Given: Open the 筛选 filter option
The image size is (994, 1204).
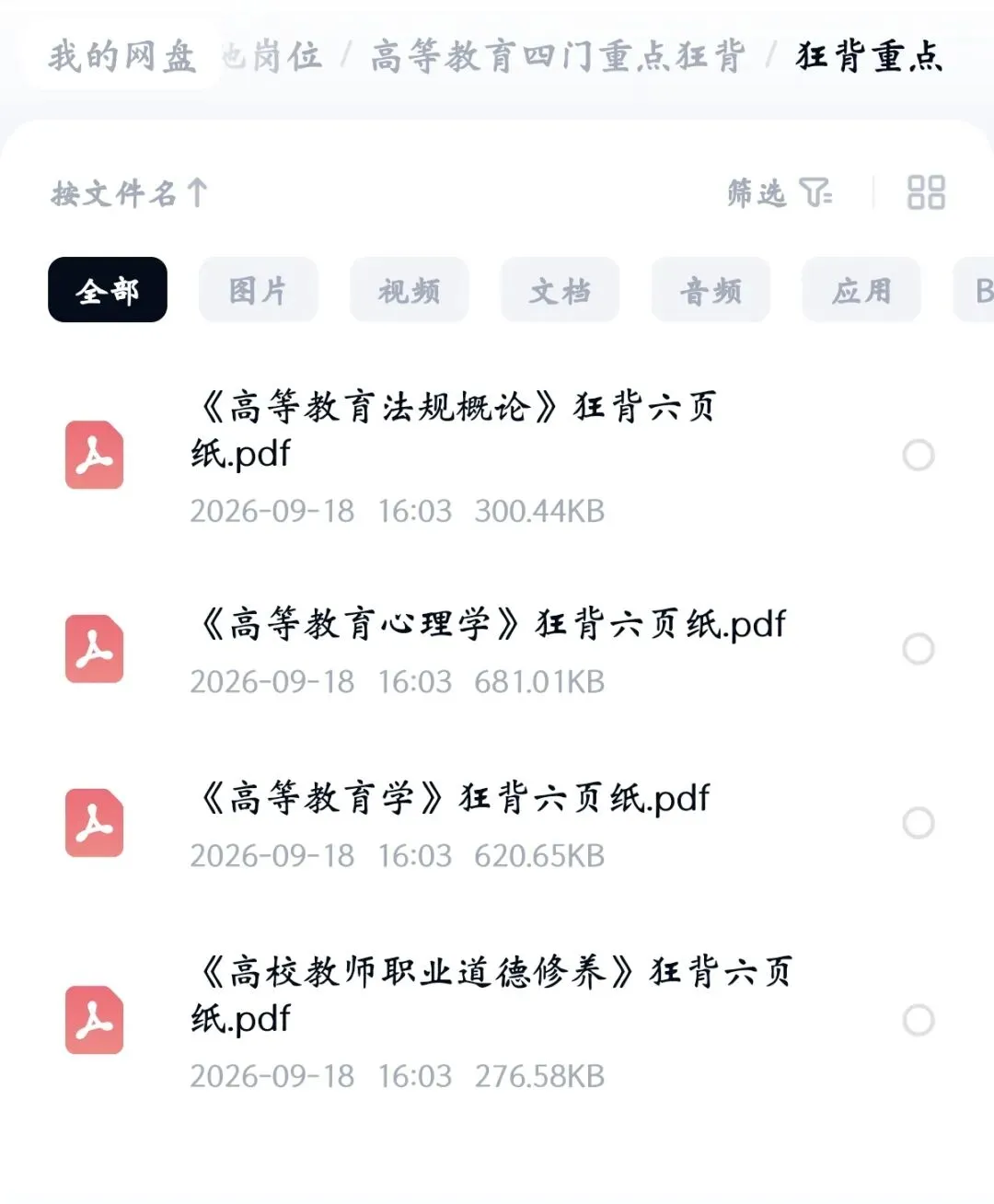Looking at the screenshot, I should 780,192.
